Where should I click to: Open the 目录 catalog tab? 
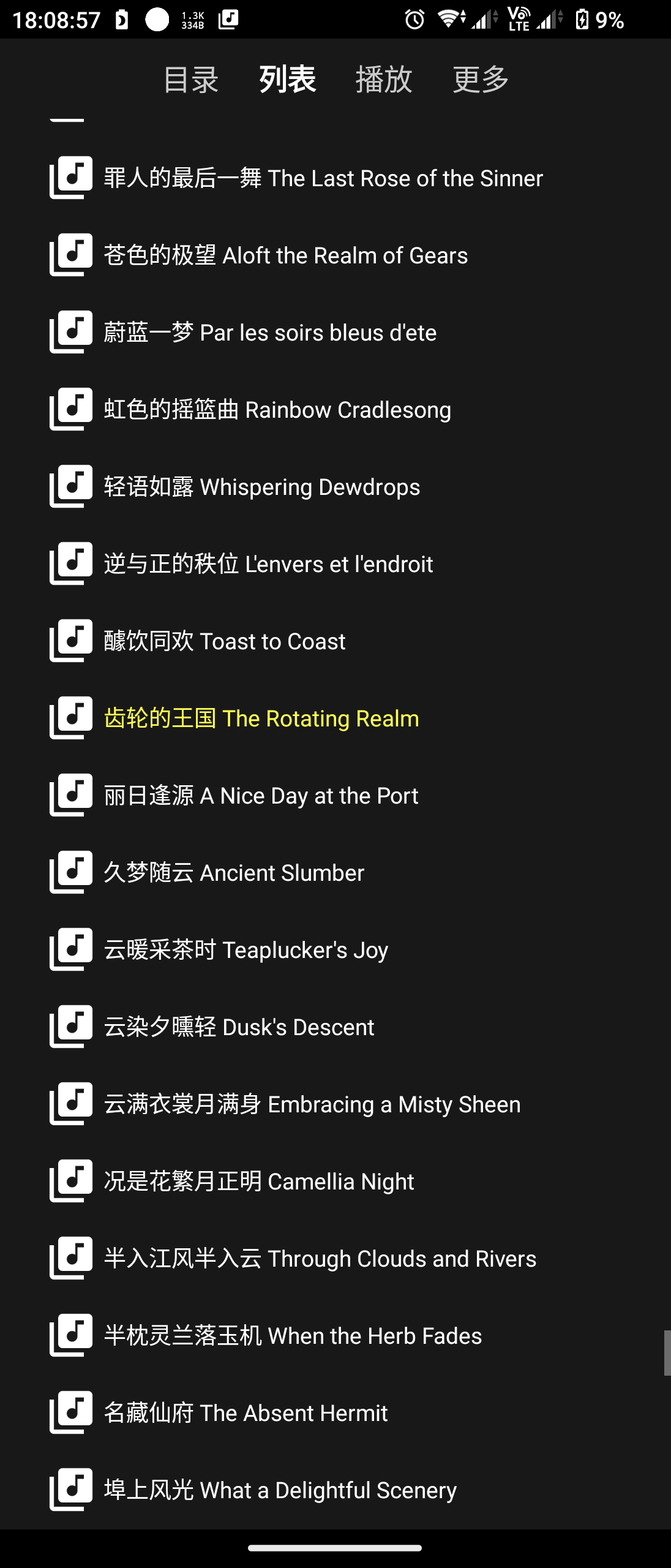[x=189, y=79]
